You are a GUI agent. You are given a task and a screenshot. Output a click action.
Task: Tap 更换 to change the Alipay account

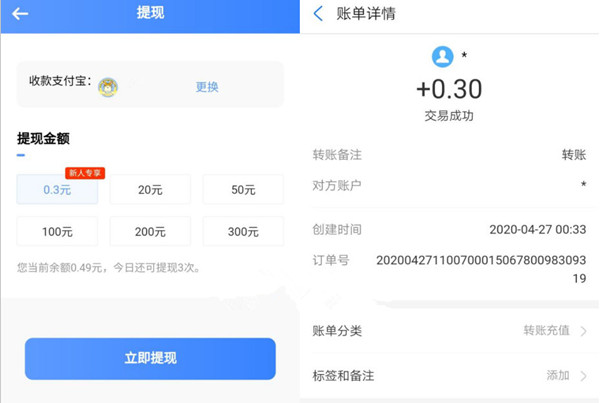coord(207,87)
